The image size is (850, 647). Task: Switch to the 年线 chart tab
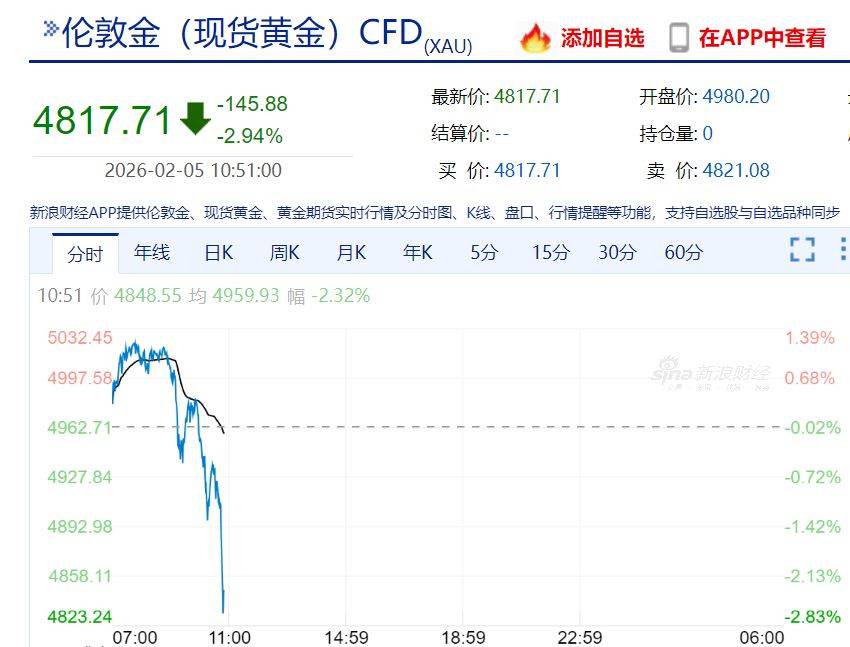[x=152, y=253]
